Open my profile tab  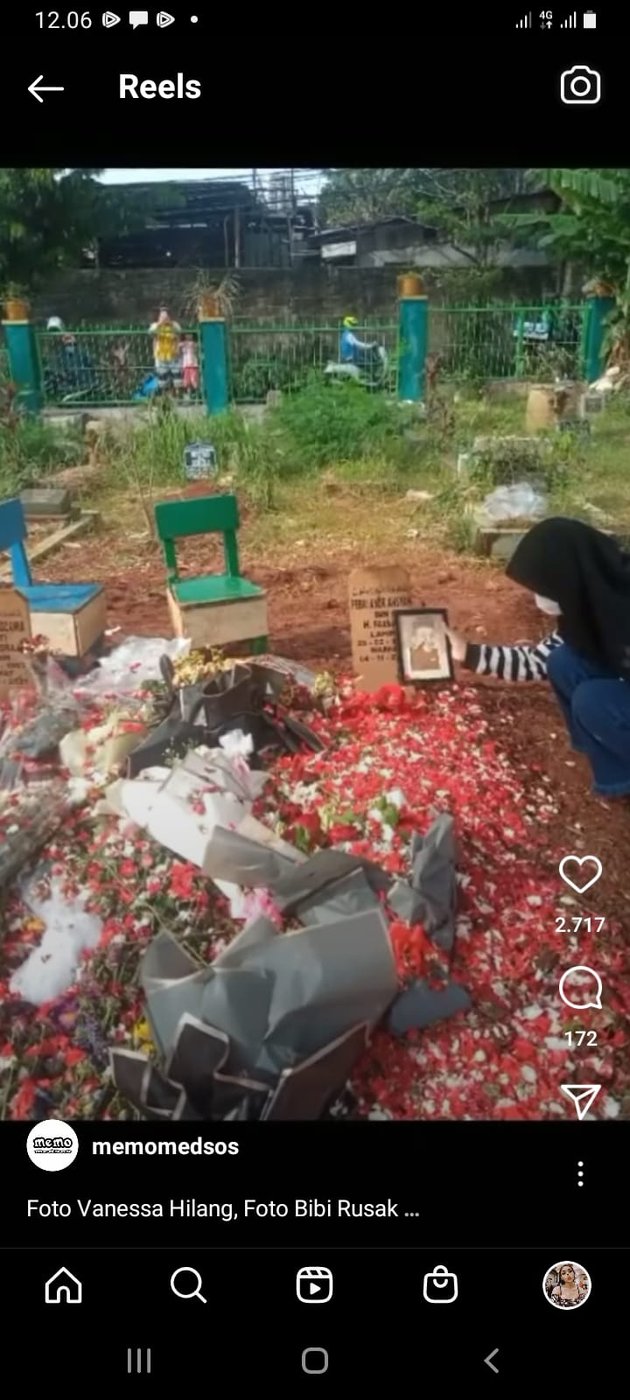point(566,1285)
